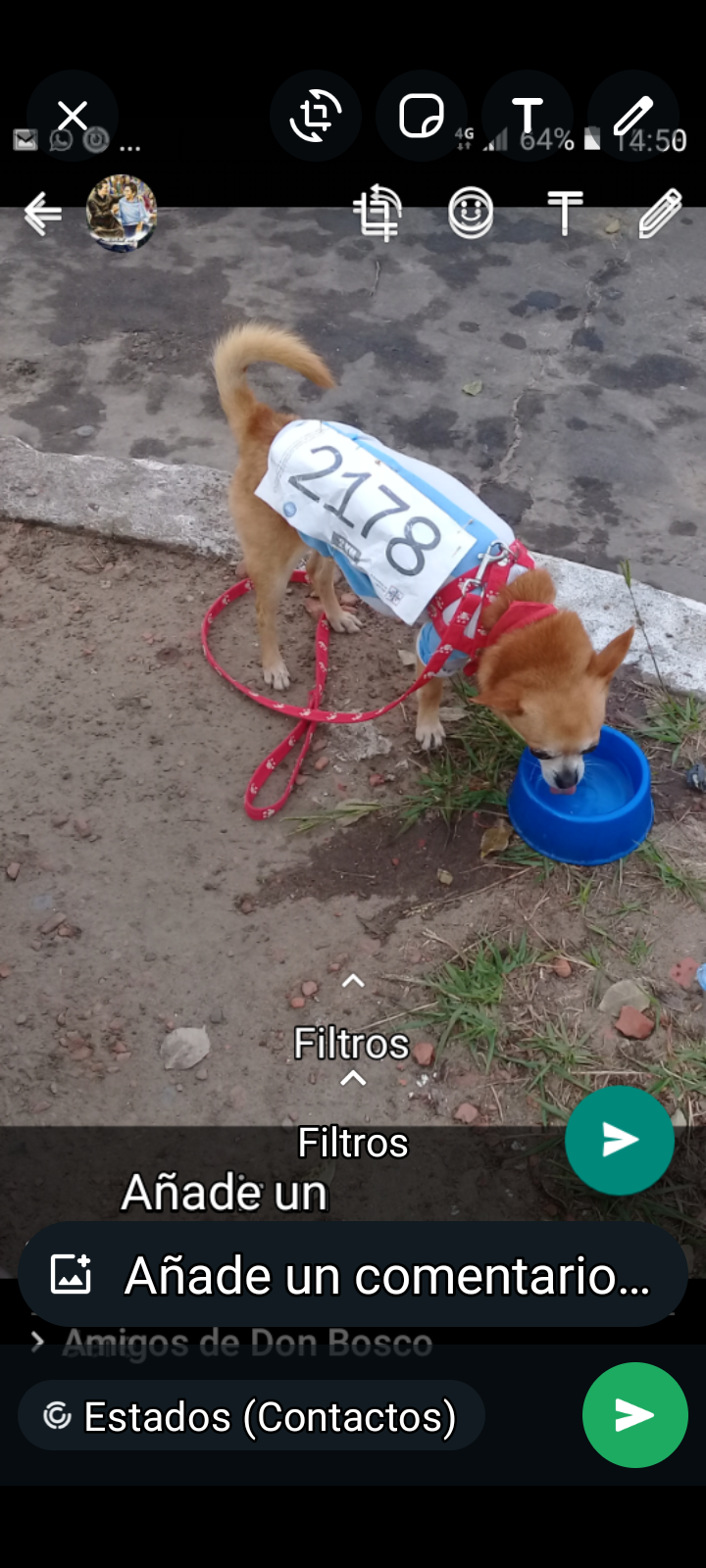This screenshot has height=1568, width=706.
Task: Expand the lower Filtros chevron
Action: (351, 1078)
